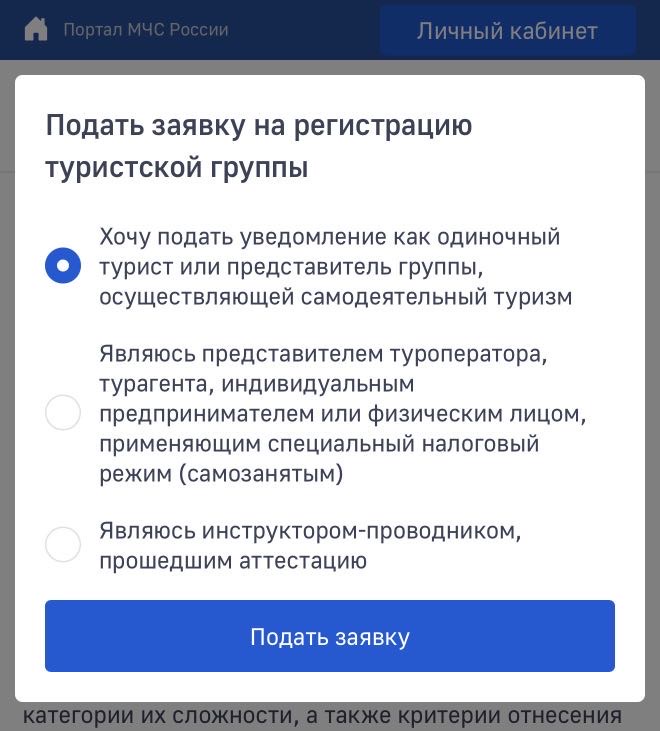Open Личный кабинет

pyautogui.click(x=507, y=31)
